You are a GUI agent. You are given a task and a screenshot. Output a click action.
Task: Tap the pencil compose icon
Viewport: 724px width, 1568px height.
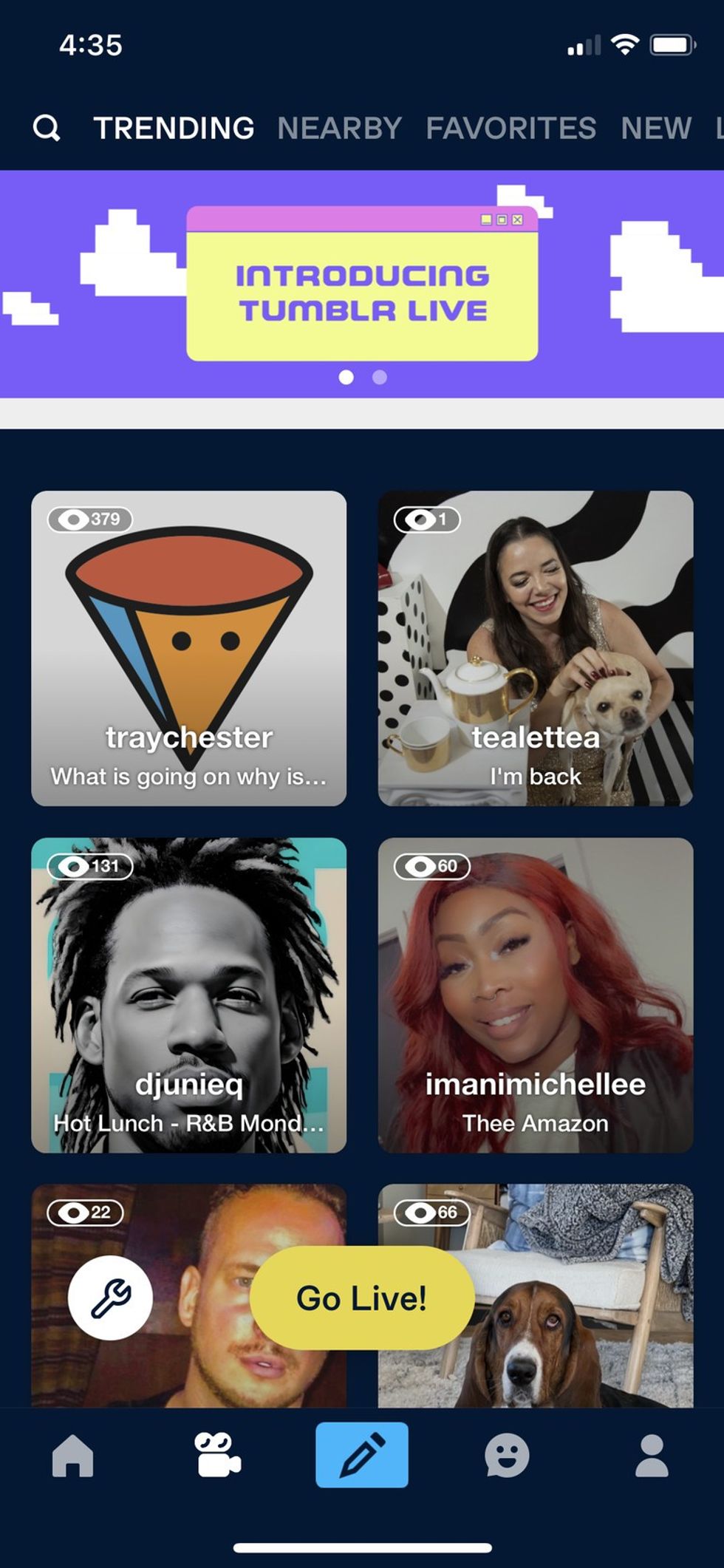[x=362, y=1451]
